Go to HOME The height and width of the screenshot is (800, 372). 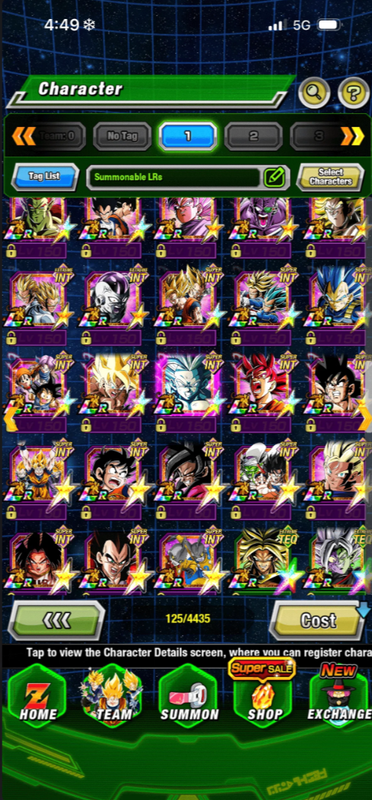pyautogui.click(x=37, y=701)
